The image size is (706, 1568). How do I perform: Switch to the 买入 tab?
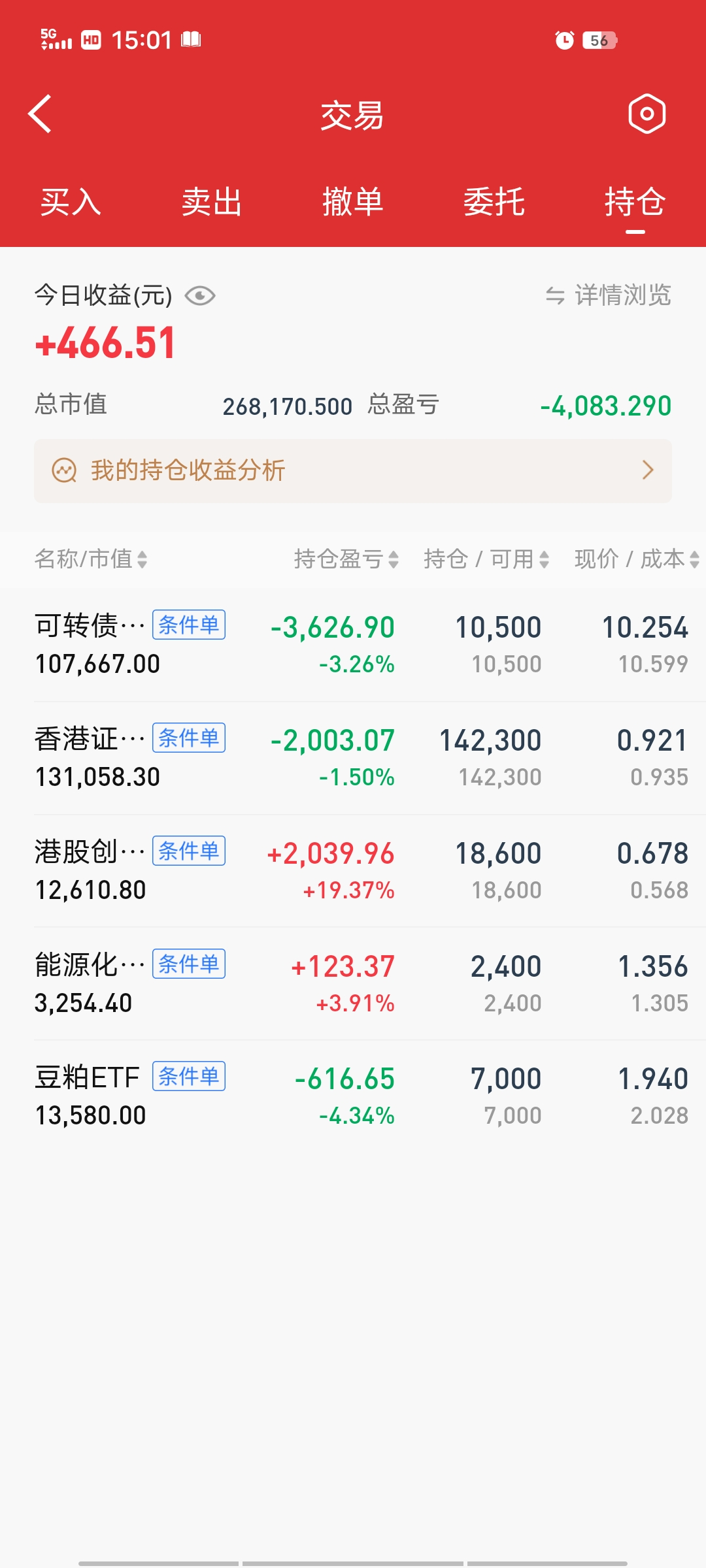(x=71, y=202)
